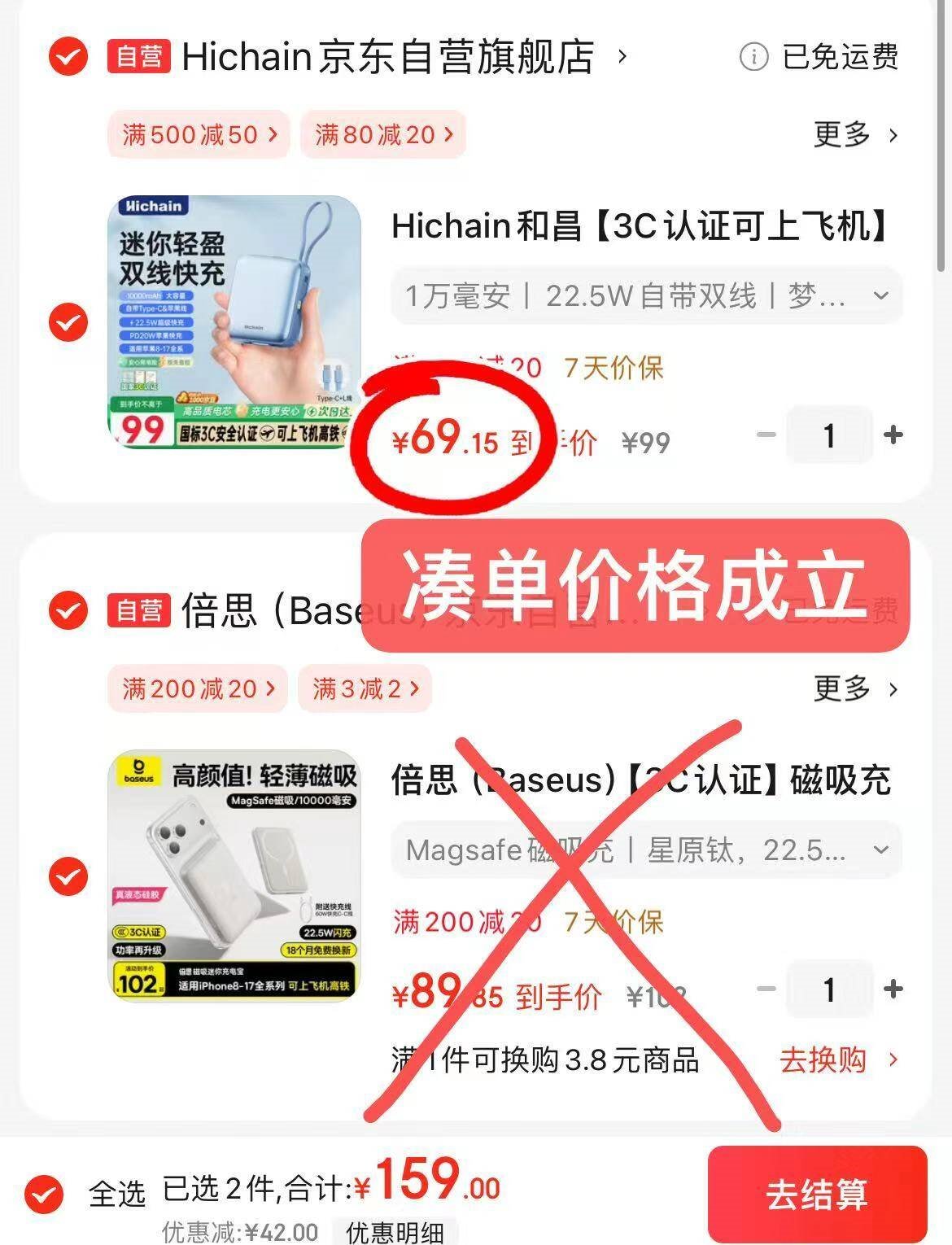The image size is (952, 1245).
Task: Toggle the 全选 select-all checkbox
Action: tap(44, 1194)
